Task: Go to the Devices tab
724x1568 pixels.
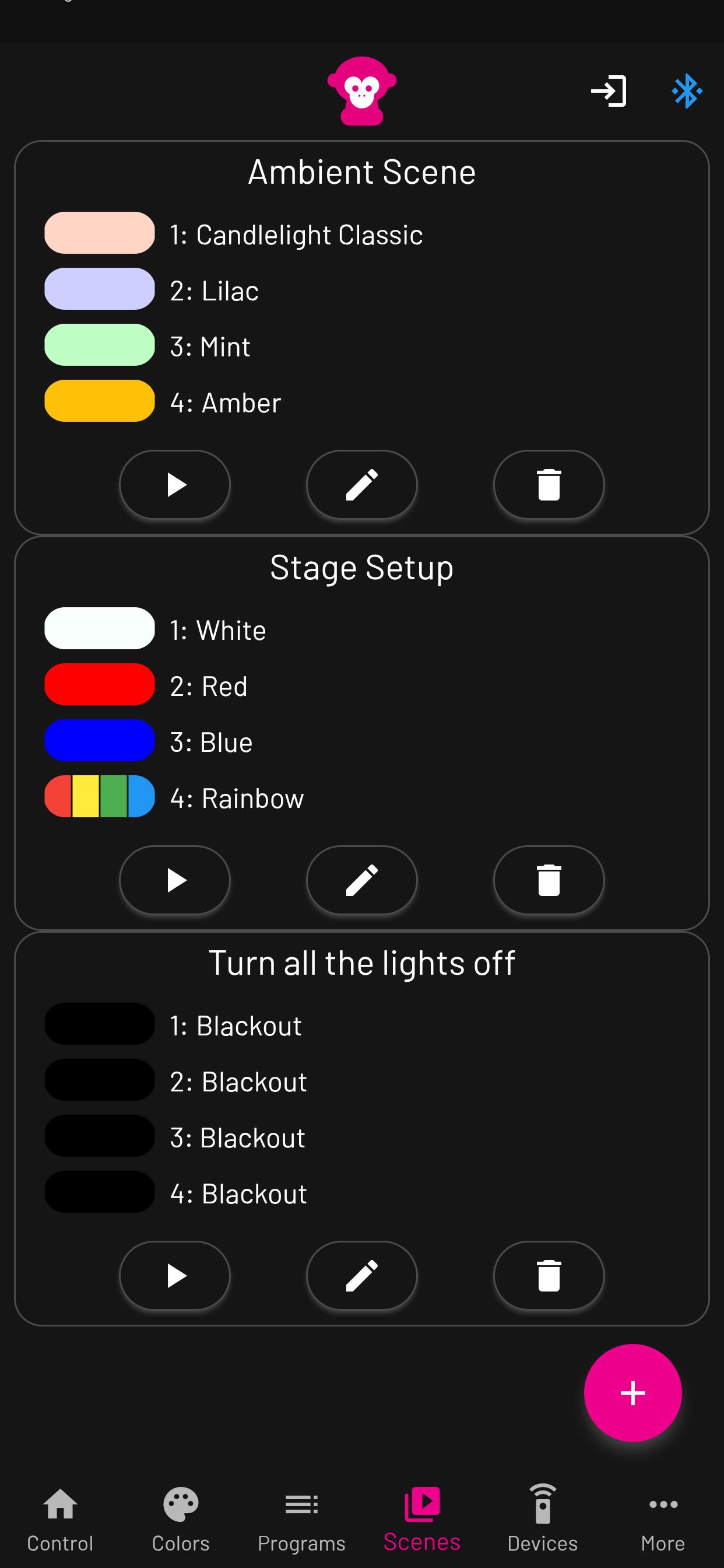Action: click(x=543, y=1518)
